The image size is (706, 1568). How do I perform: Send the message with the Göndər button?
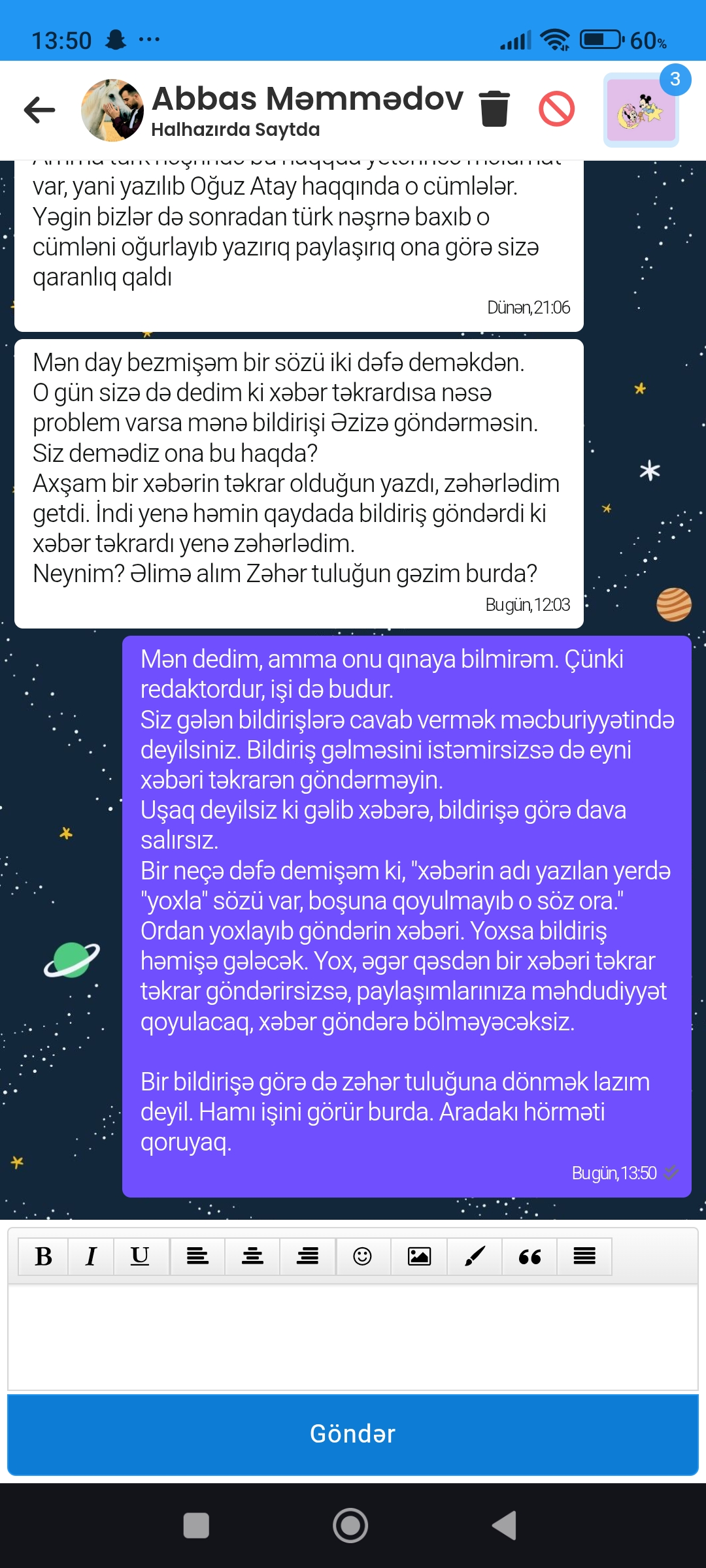pos(353,1433)
